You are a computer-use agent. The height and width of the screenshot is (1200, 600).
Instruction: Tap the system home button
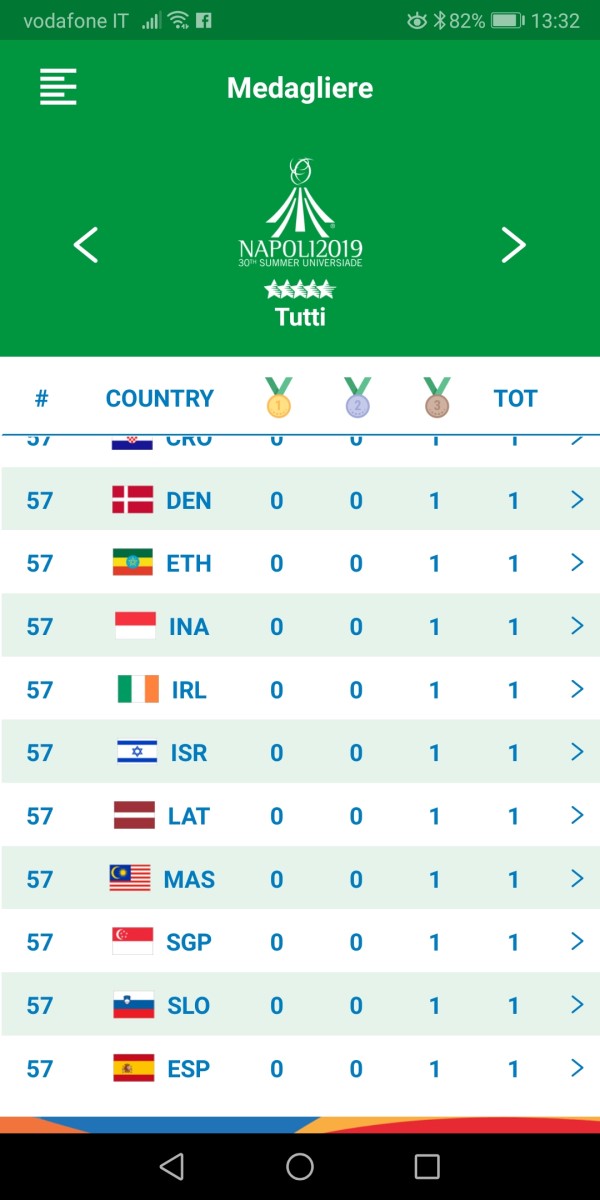(300, 1166)
